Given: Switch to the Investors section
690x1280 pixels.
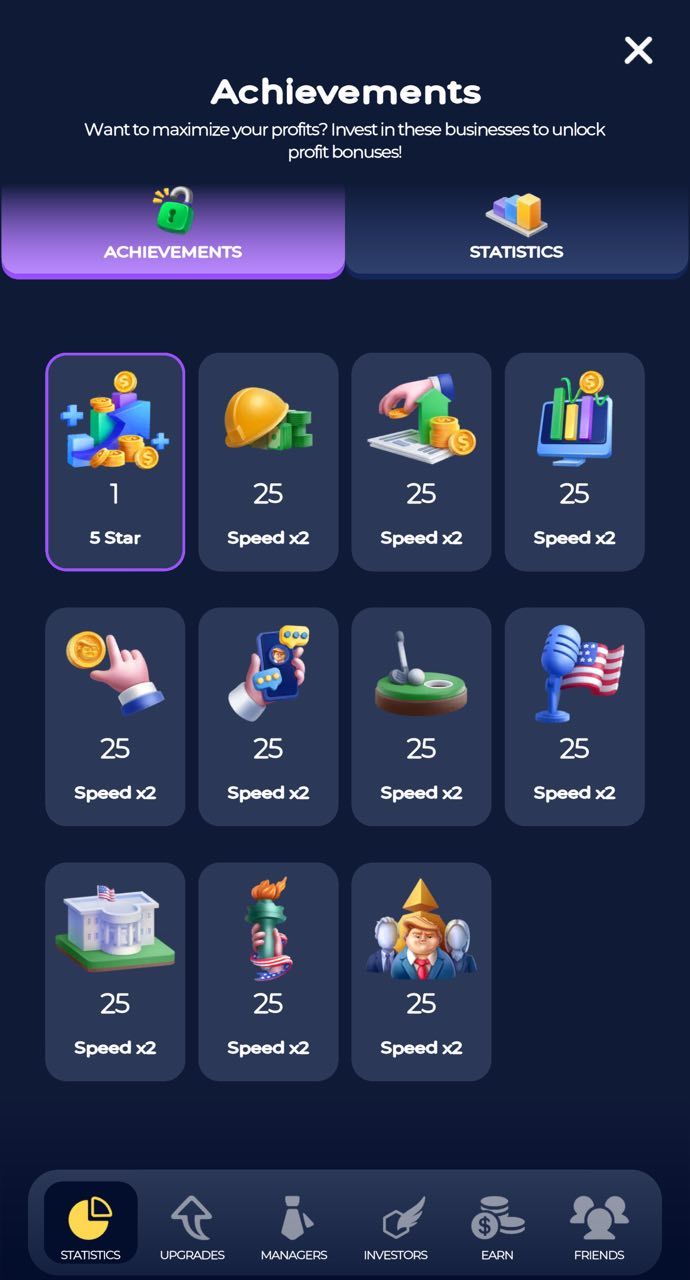Looking at the screenshot, I should (x=395, y=1228).
